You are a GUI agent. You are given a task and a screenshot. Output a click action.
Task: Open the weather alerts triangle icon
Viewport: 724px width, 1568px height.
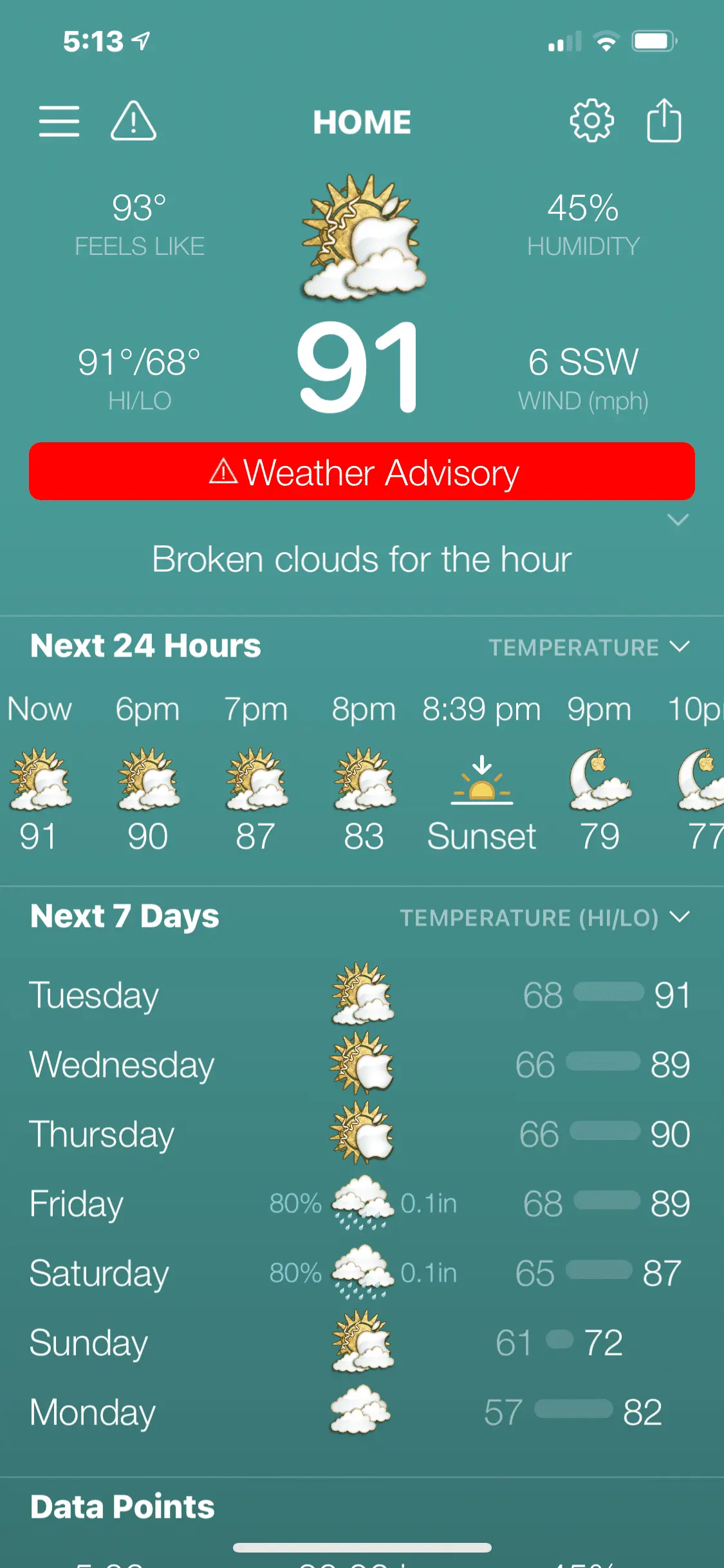pos(133,121)
